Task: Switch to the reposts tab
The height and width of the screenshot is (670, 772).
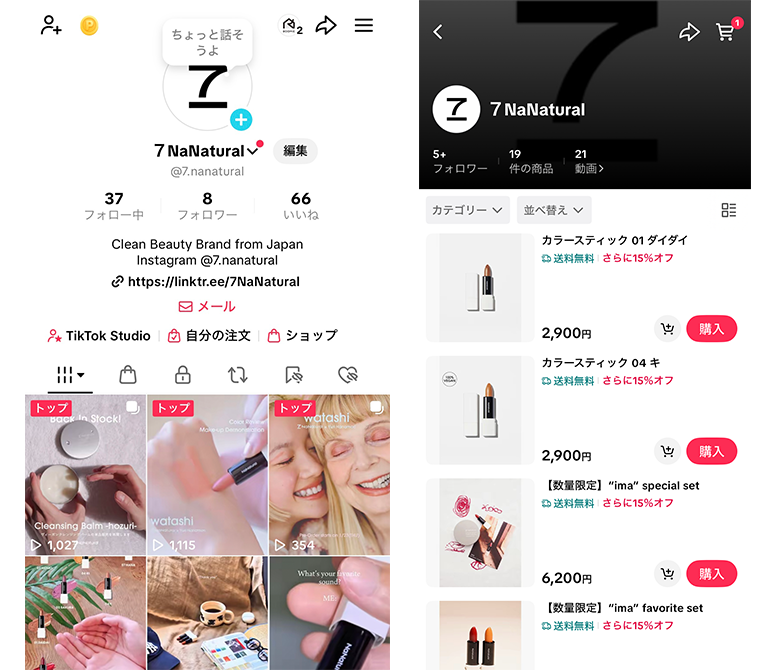Action: [237, 375]
